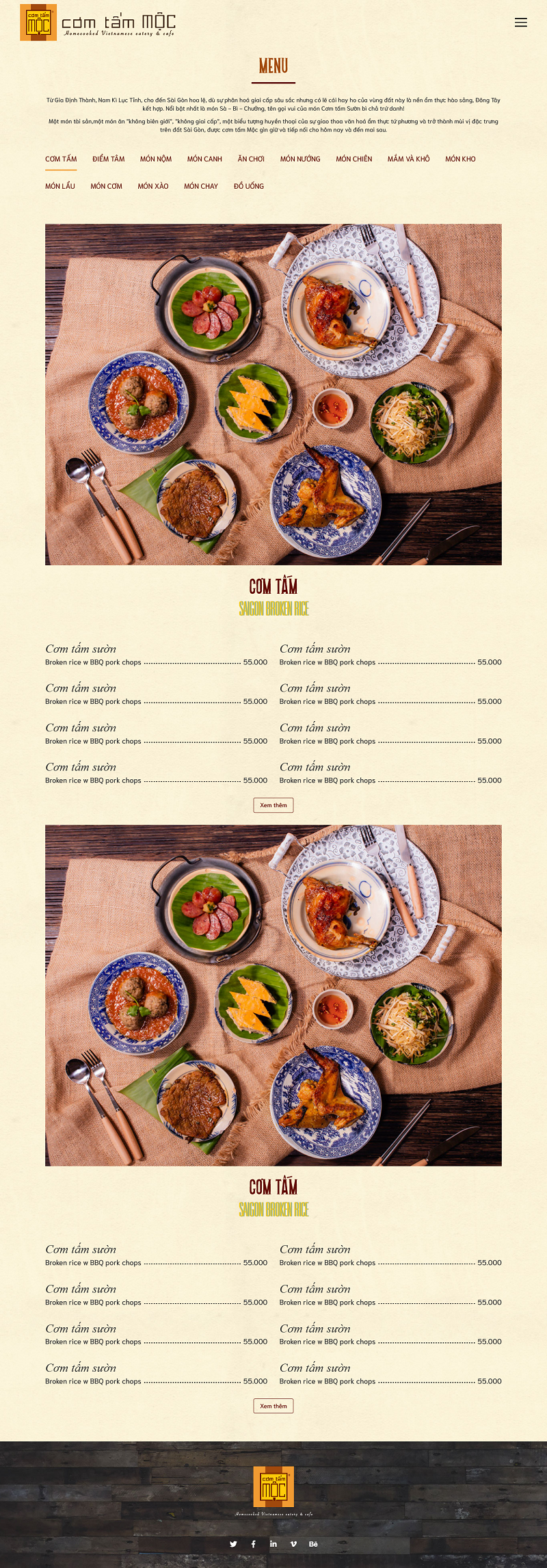Open the MÓN NỘM category
547x1568 pixels.
(156, 159)
